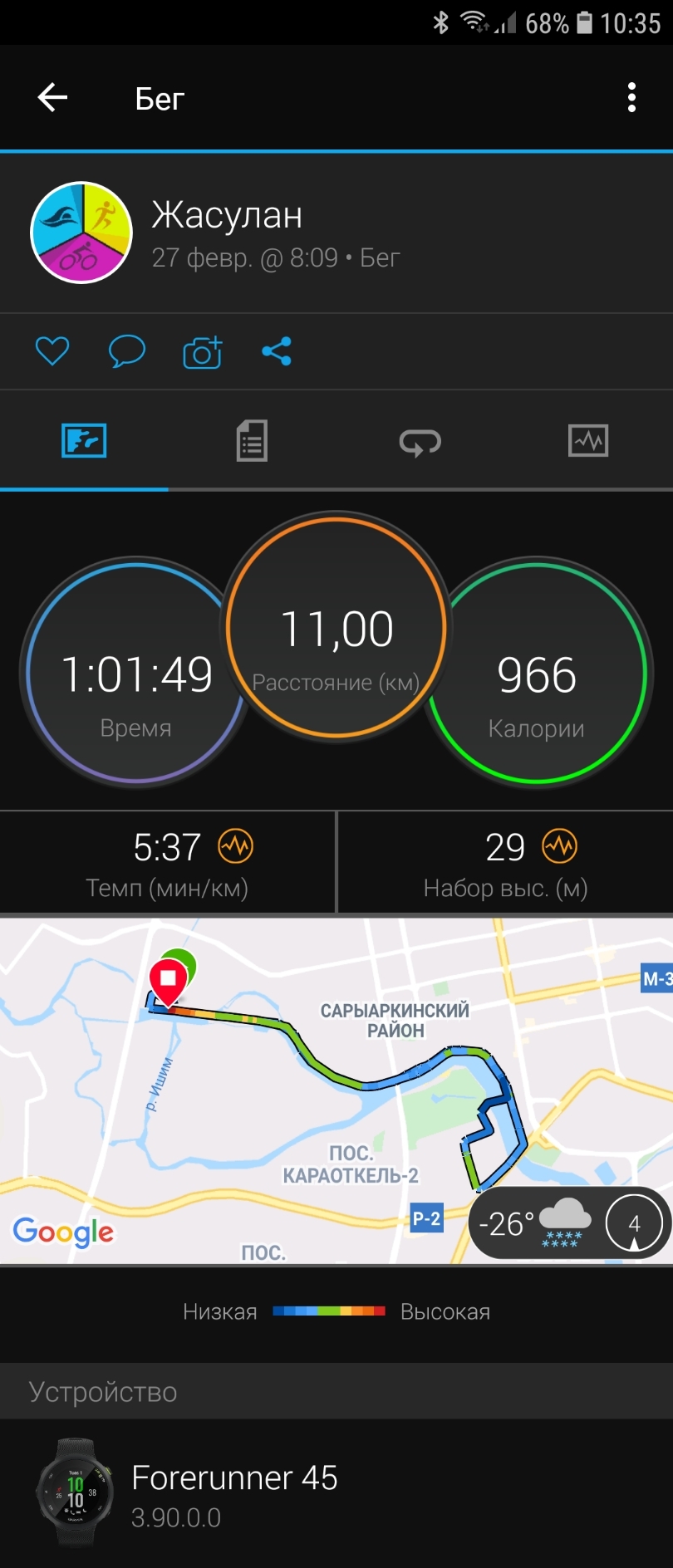673x1568 pixels.
Task: Go back from the Бег screen
Action: pos(52,98)
